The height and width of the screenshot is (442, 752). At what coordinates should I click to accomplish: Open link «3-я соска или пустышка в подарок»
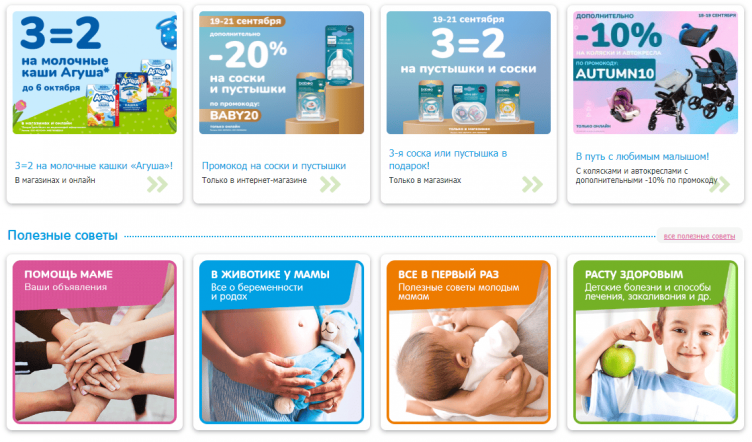click(447, 159)
